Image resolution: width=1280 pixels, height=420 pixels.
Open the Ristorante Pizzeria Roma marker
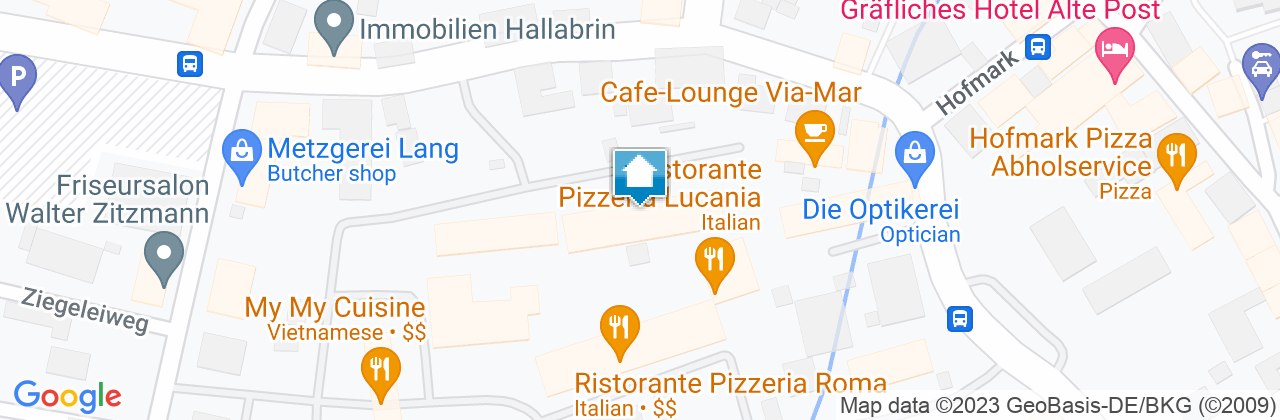click(x=620, y=327)
